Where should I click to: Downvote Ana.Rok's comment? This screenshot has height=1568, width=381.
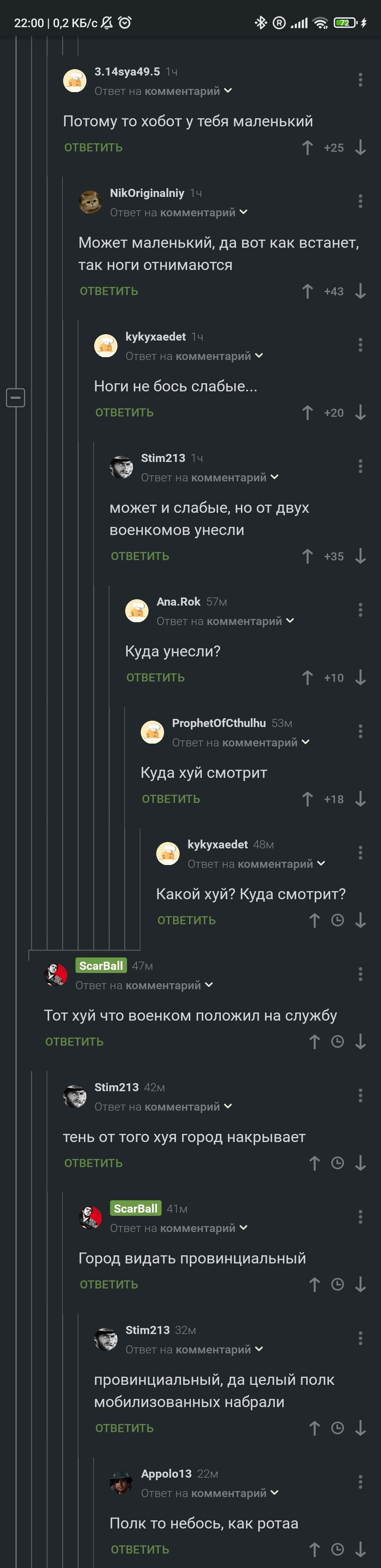pos(360,678)
